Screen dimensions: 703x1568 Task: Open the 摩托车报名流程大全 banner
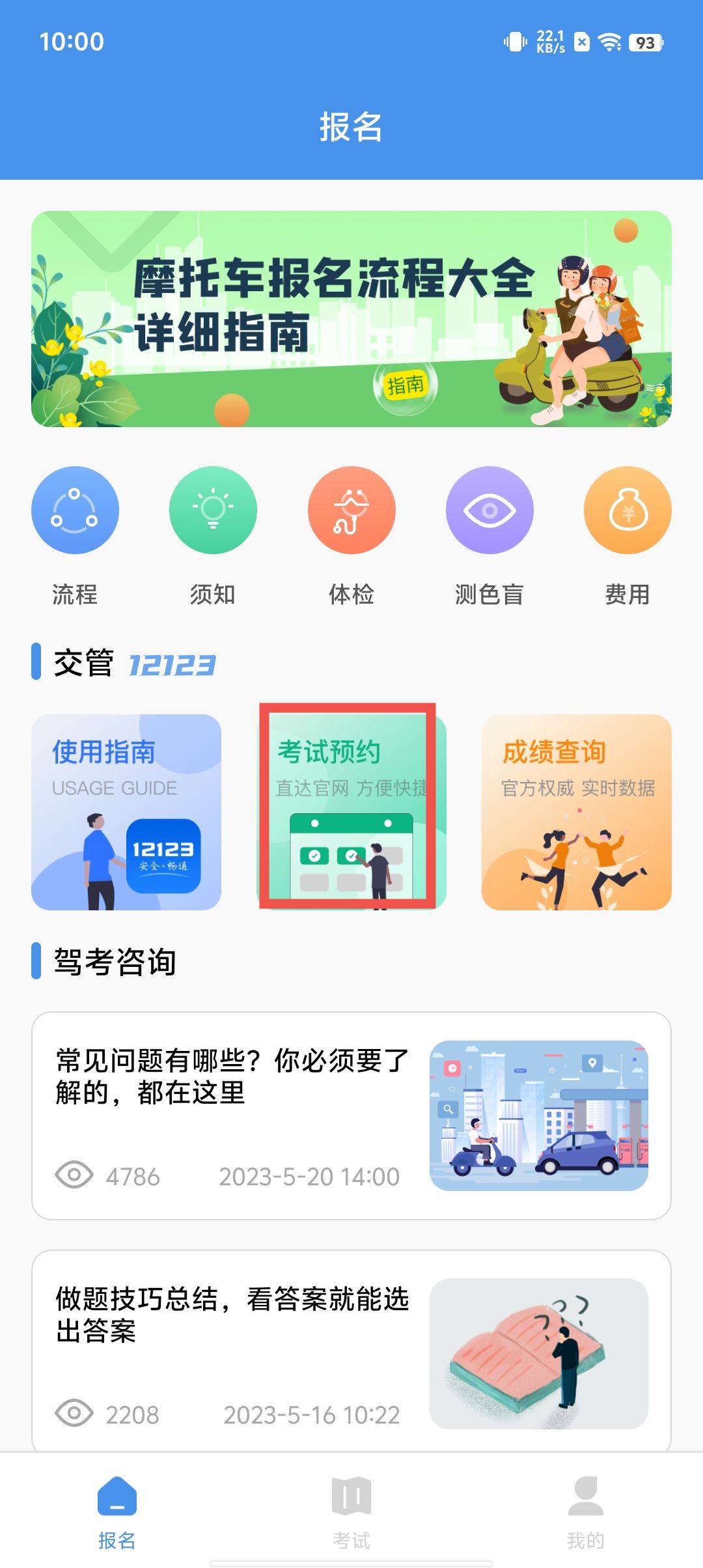coord(351,319)
